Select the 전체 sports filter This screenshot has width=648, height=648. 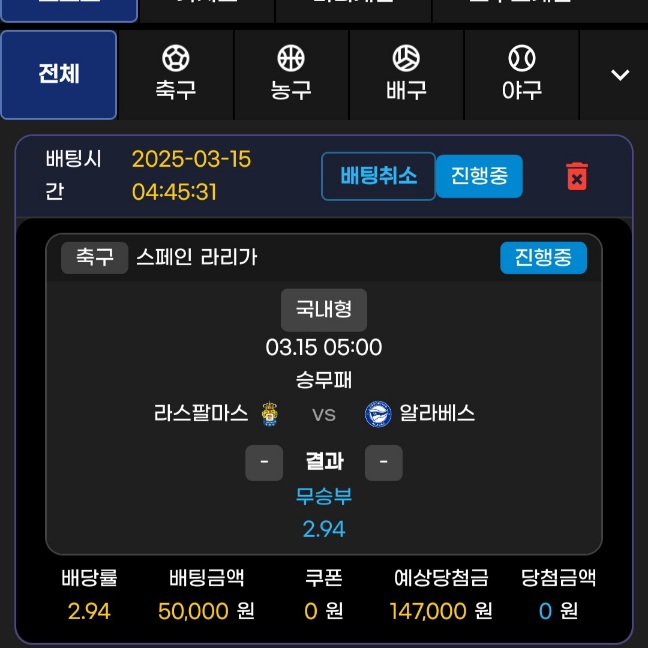[59, 75]
